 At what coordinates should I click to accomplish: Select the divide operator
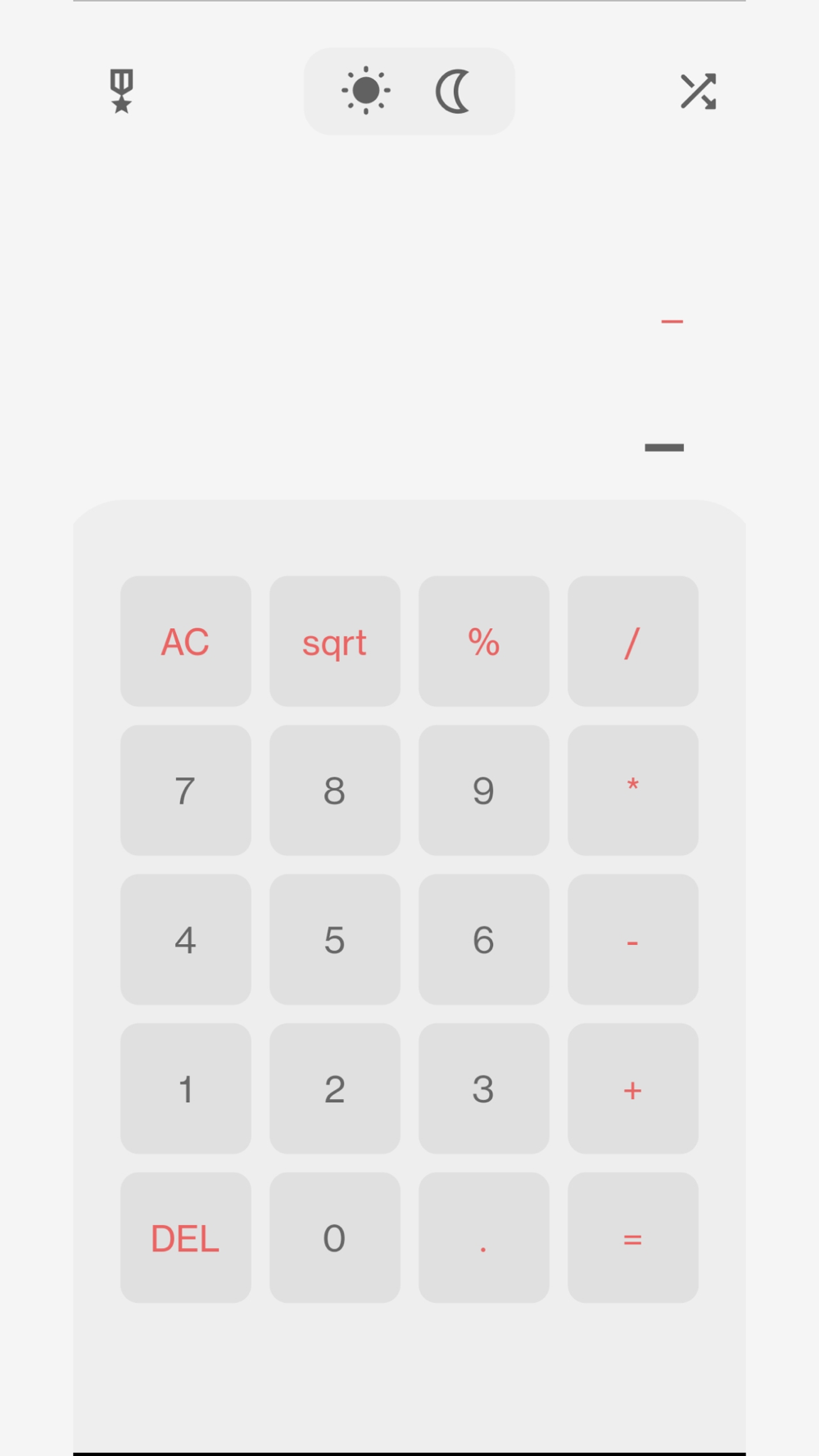click(x=633, y=641)
